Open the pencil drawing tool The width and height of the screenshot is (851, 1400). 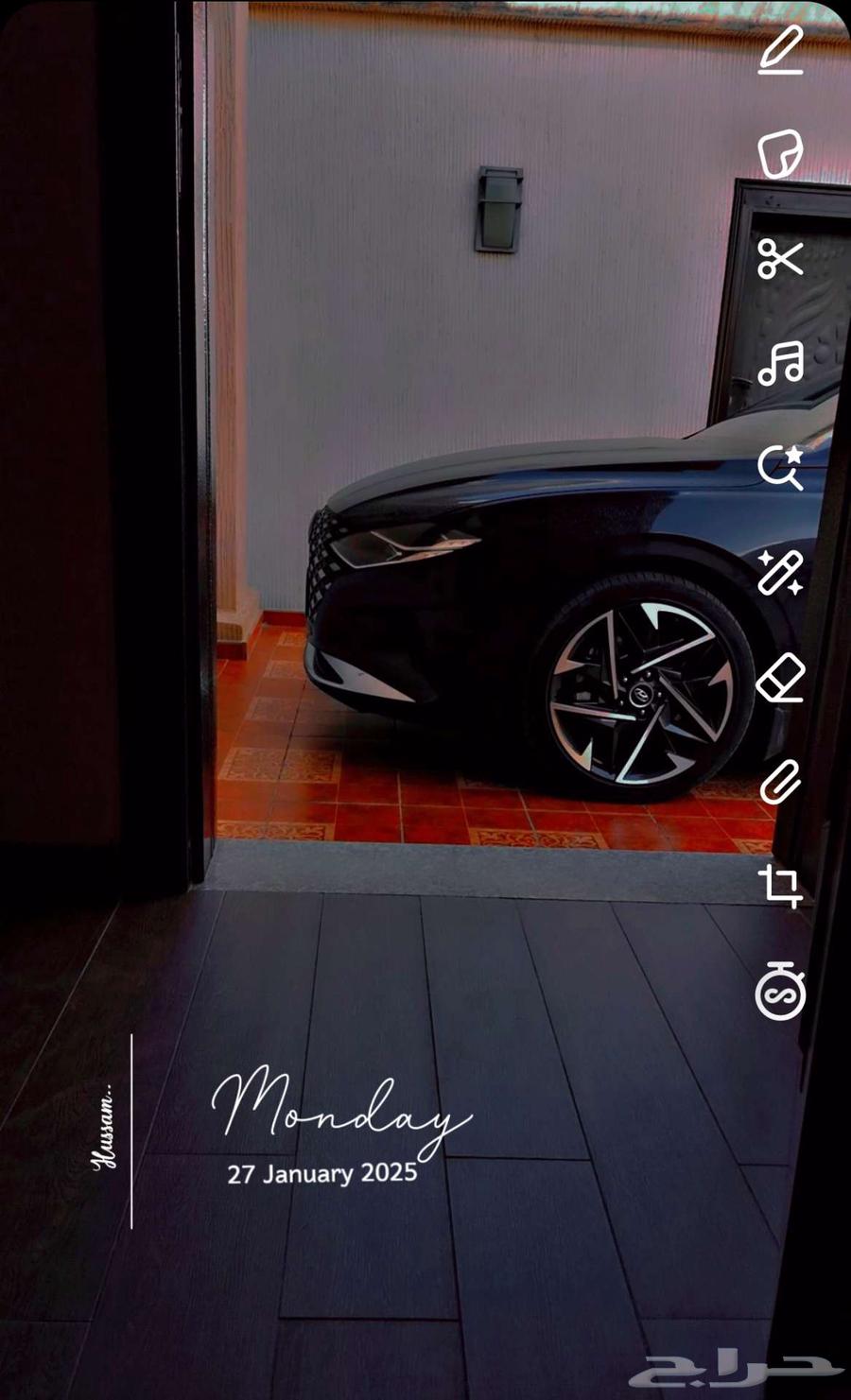(x=780, y=50)
